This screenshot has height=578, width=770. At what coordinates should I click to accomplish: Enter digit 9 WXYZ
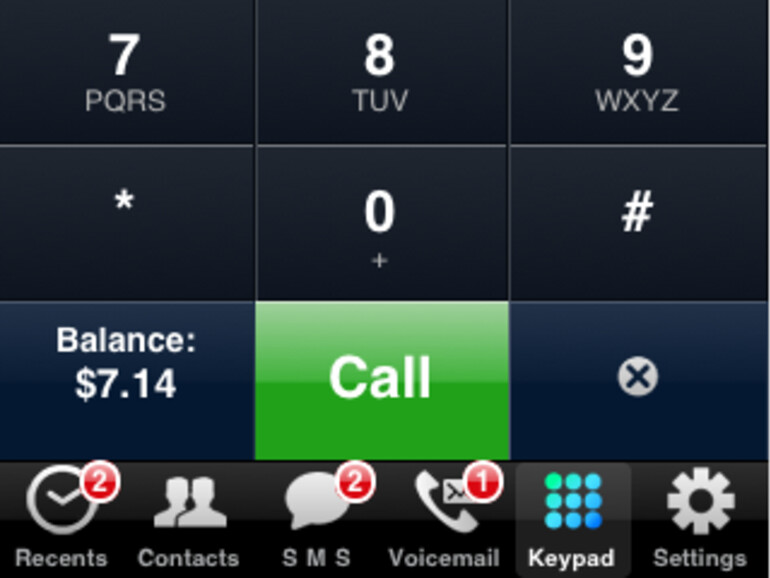[637, 72]
